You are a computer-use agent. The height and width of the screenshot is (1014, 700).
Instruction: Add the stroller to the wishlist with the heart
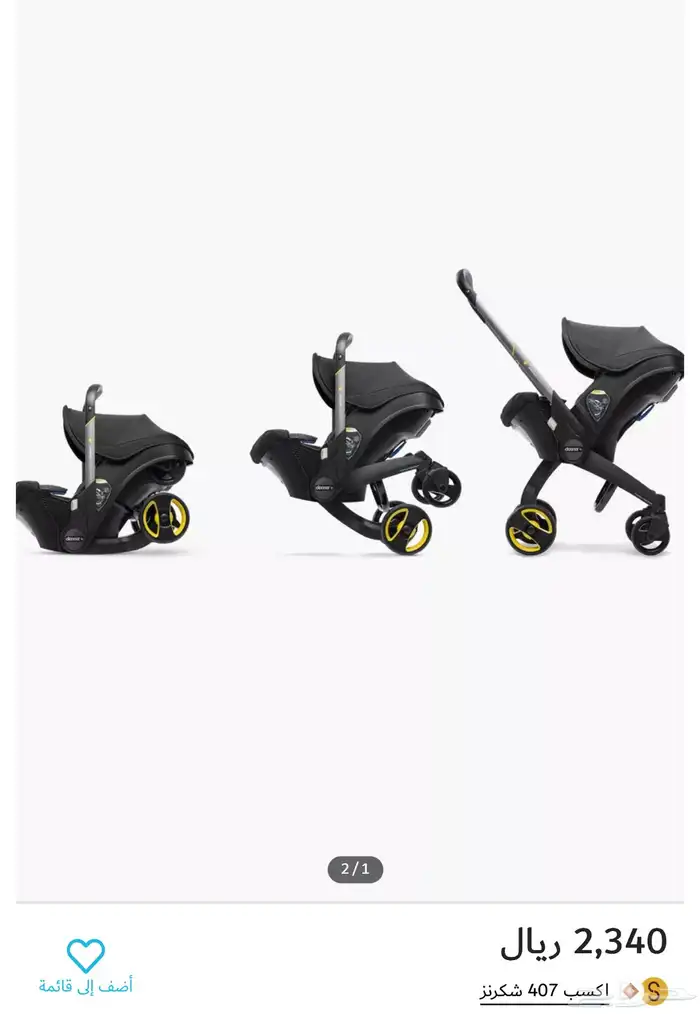coord(86,956)
